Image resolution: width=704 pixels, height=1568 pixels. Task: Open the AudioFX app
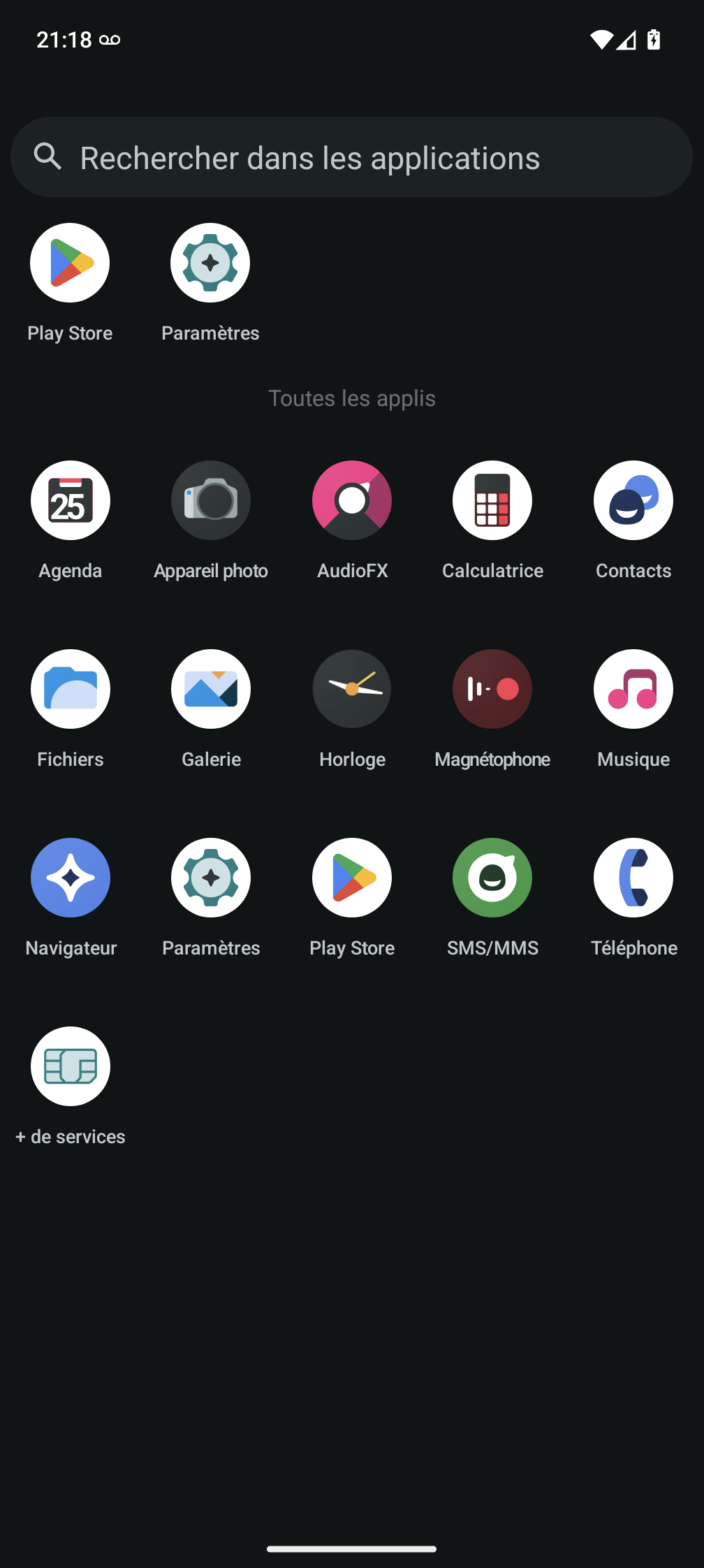click(352, 500)
